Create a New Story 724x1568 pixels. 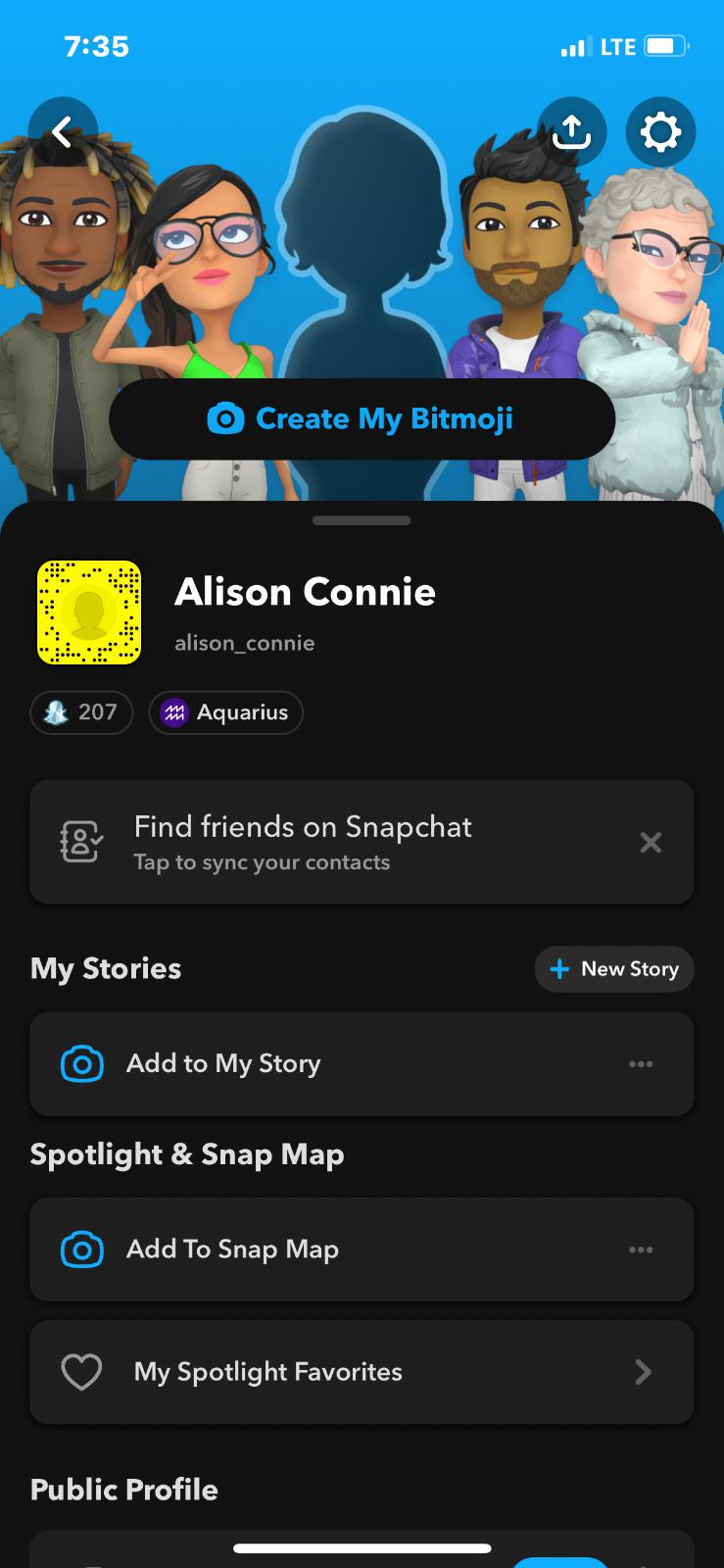(614, 969)
